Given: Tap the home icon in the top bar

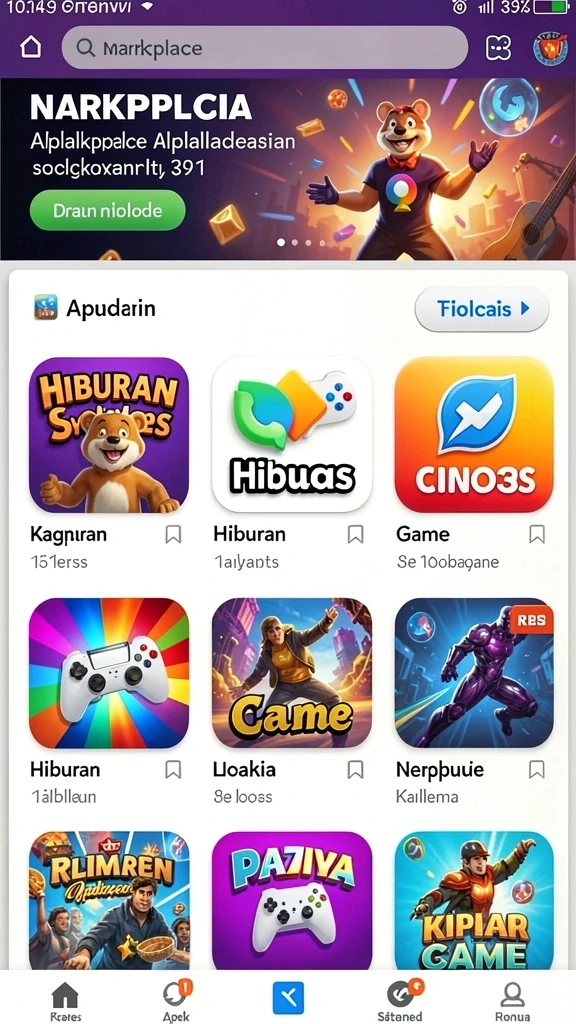Looking at the screenshot, I should coord(31,47).
